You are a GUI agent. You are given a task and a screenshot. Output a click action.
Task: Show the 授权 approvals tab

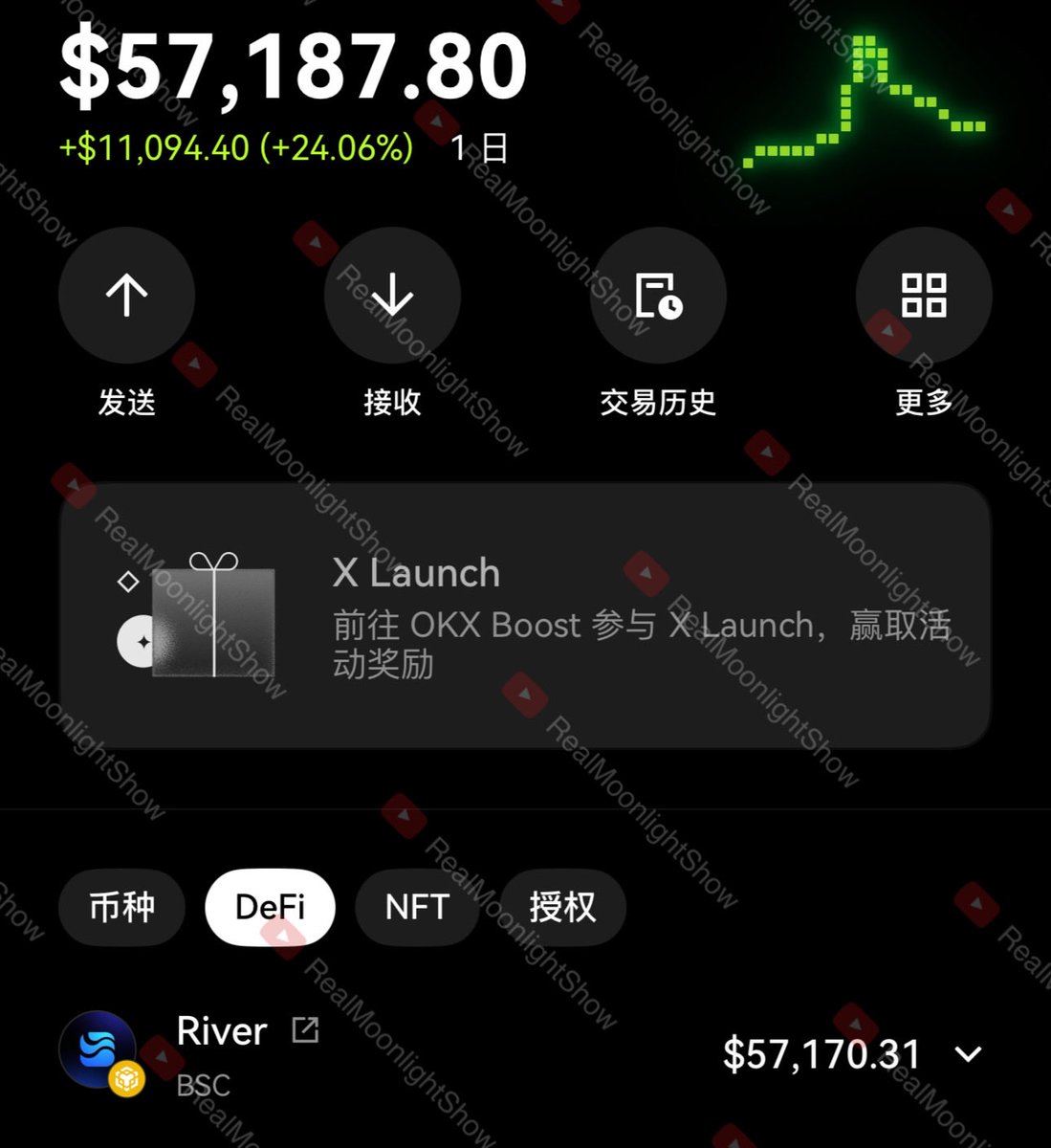[563, 907]
